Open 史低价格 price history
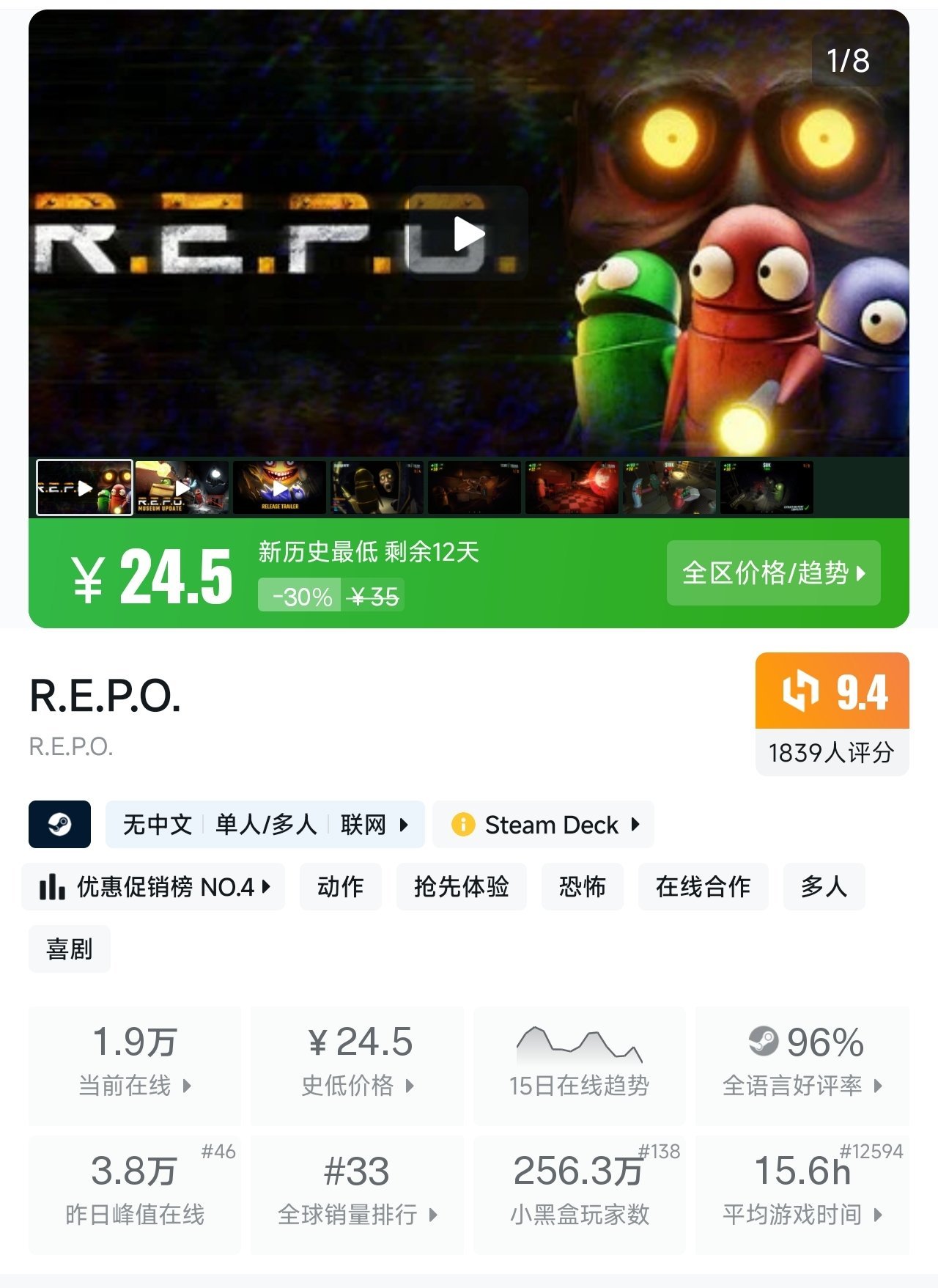 [358, 1065]
